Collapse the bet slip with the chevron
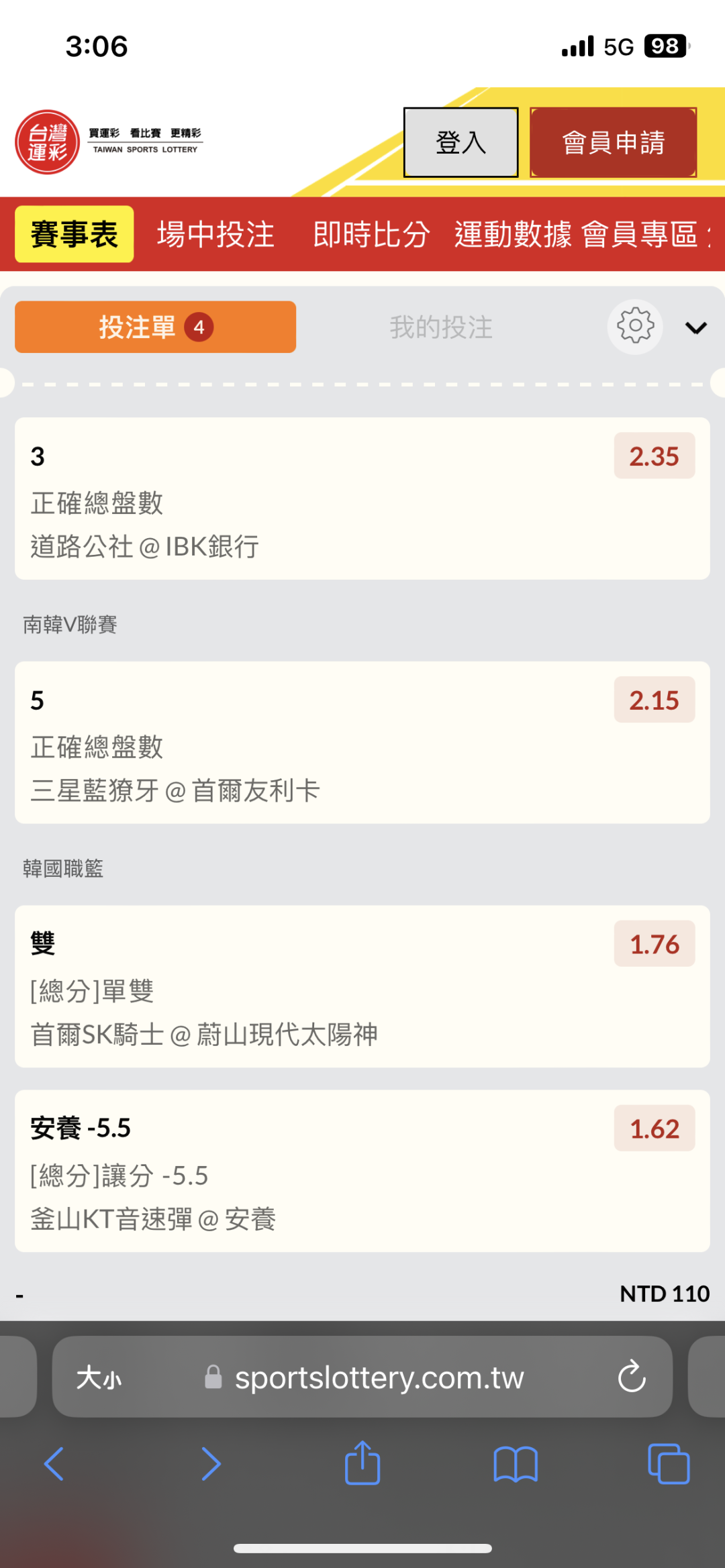Screen dimensions: 725x1568 pyautogui.click(x=695, y=327)
